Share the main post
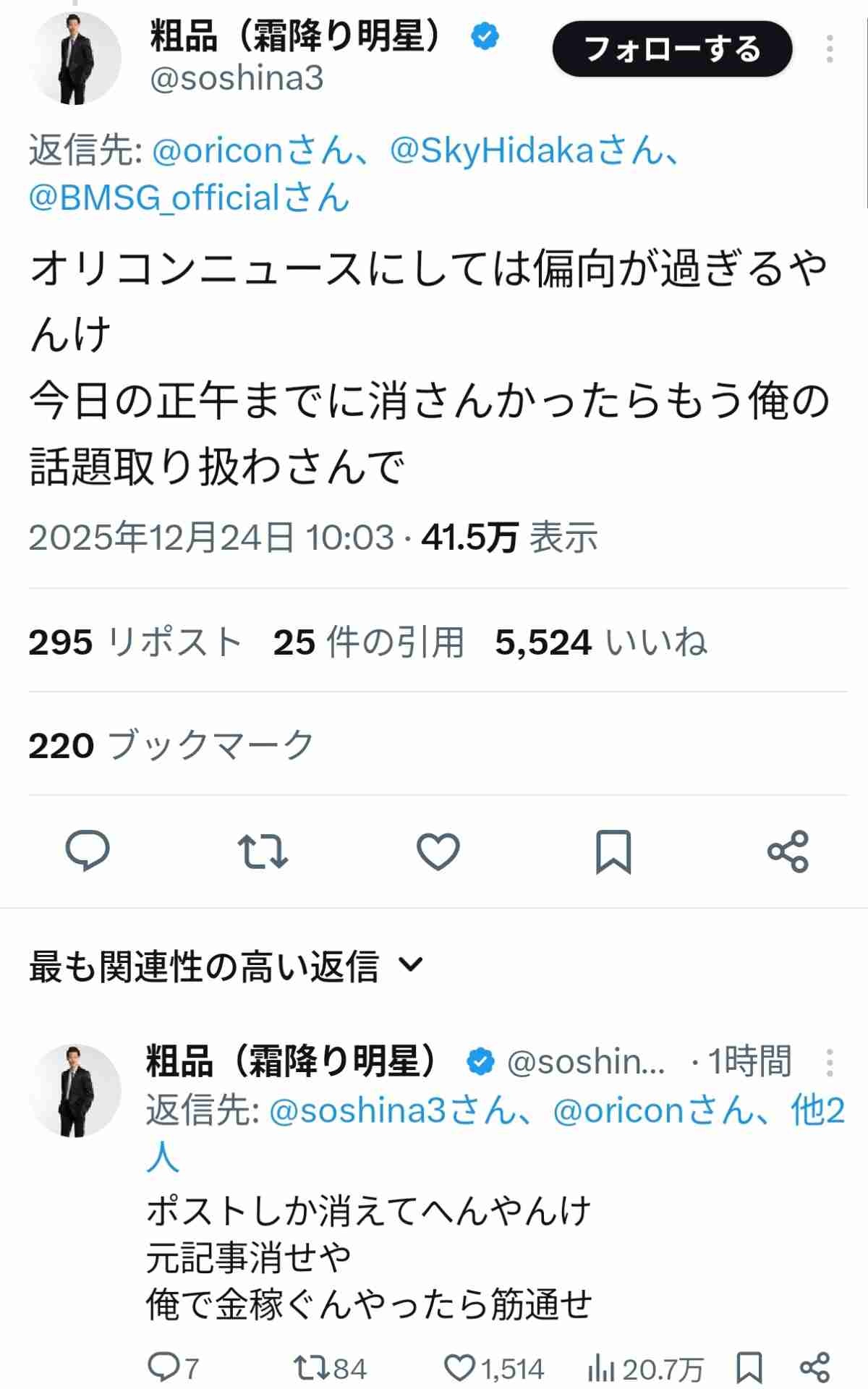The image size is (868, 1389). (x=788, y=851)
